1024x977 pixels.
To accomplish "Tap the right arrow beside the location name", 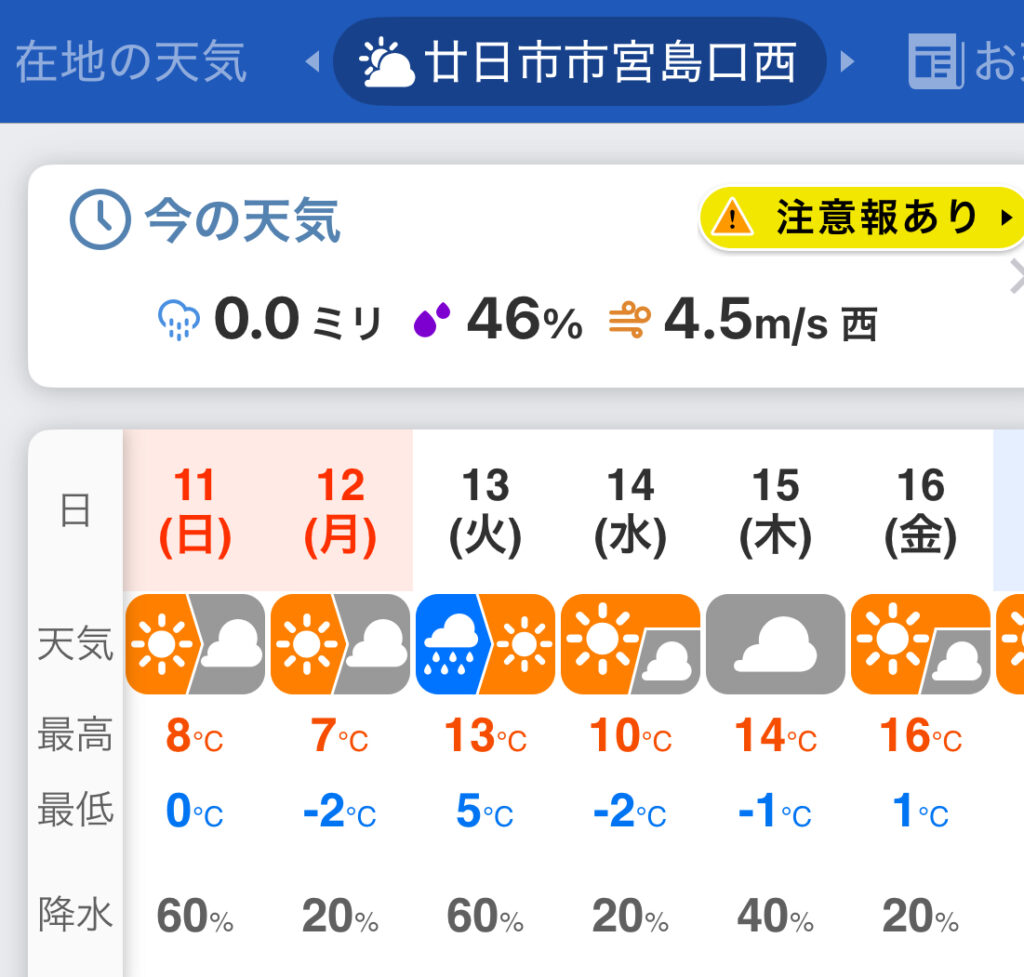I will tap(848, 62).
